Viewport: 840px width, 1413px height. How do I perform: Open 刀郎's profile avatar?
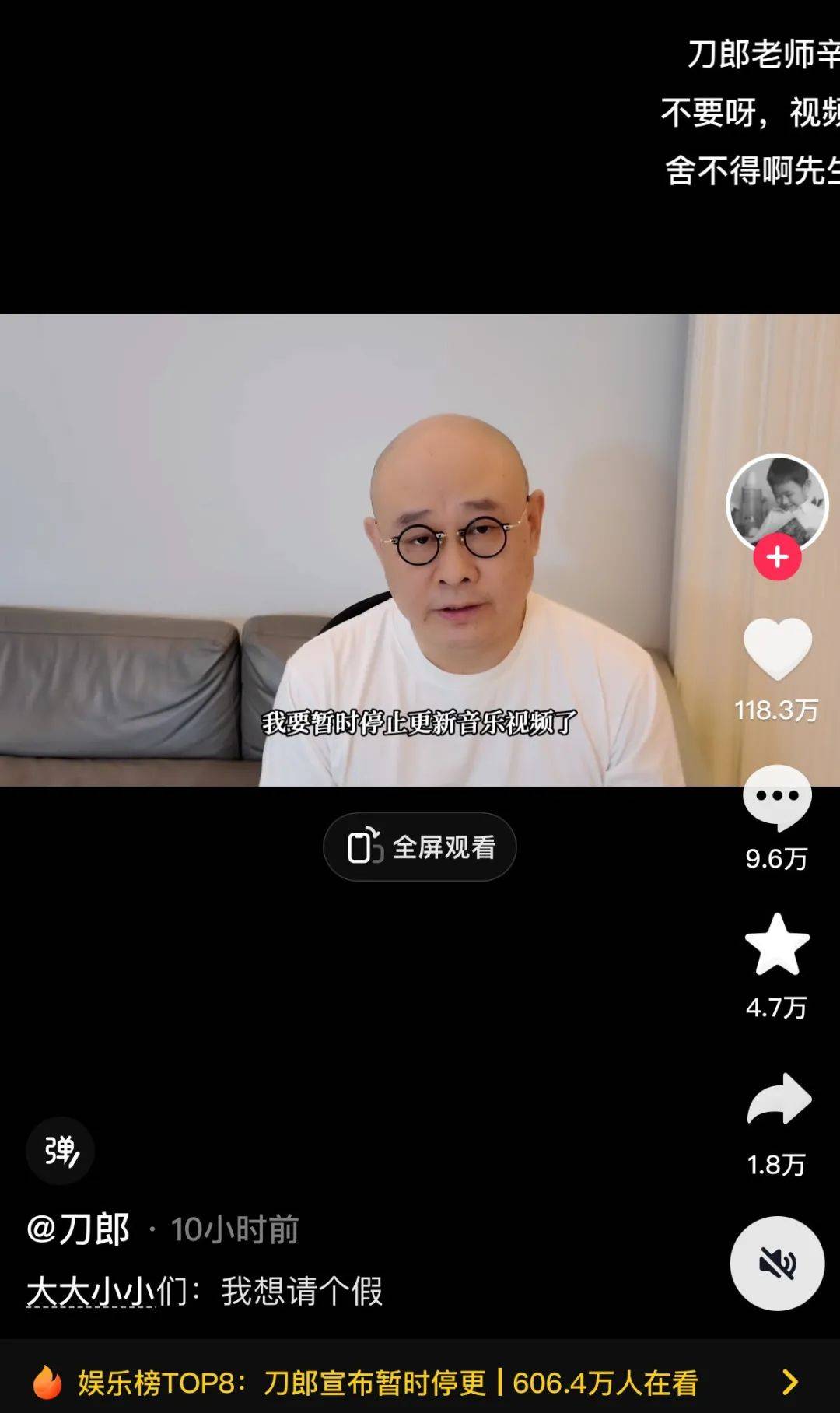776,502
